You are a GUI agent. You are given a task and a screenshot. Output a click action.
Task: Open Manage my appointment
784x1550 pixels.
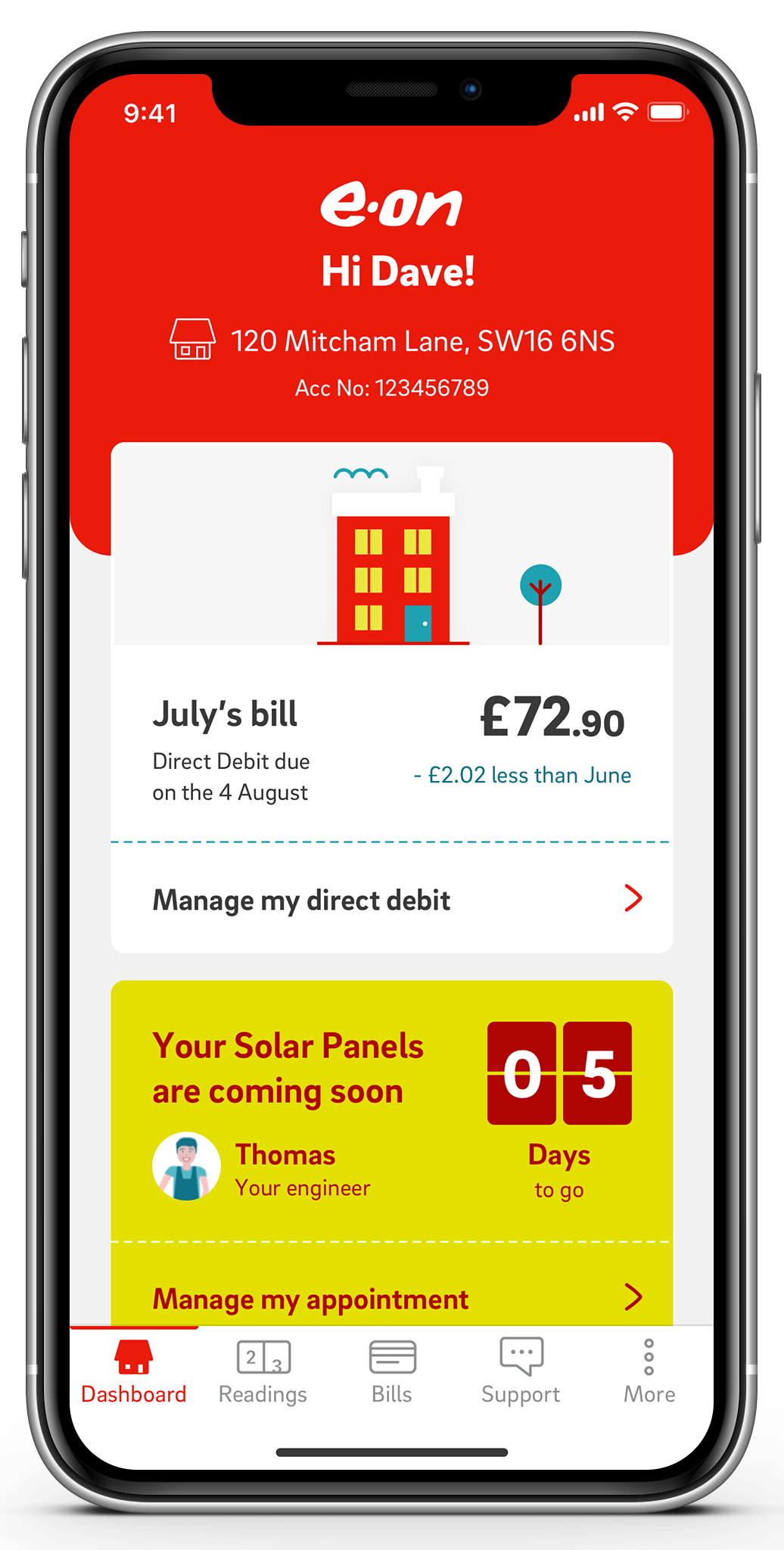click(391, 1299)
